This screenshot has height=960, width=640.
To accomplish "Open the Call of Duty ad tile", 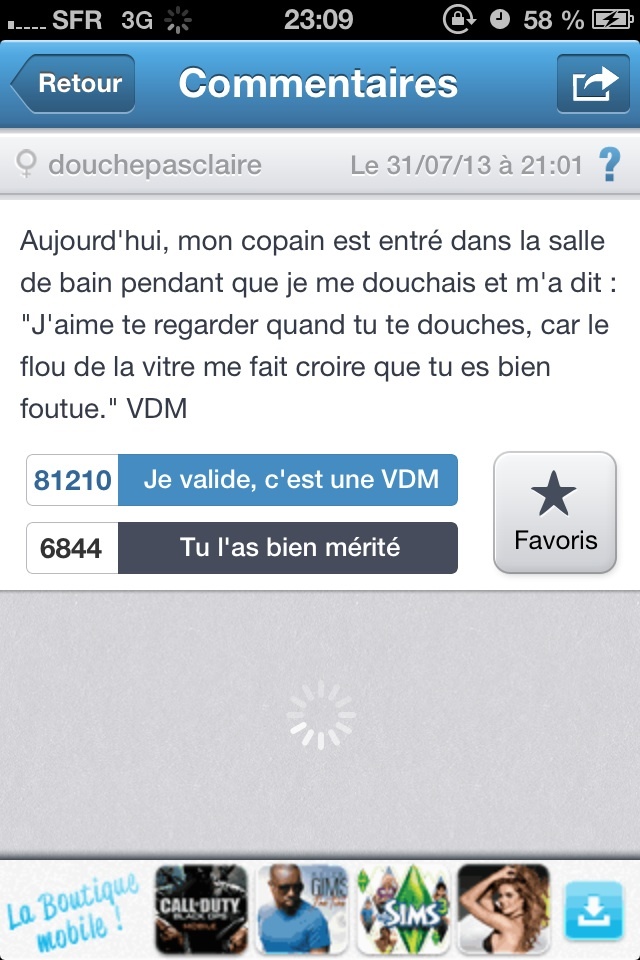I will pyautogui.click(x=200, y=909).
